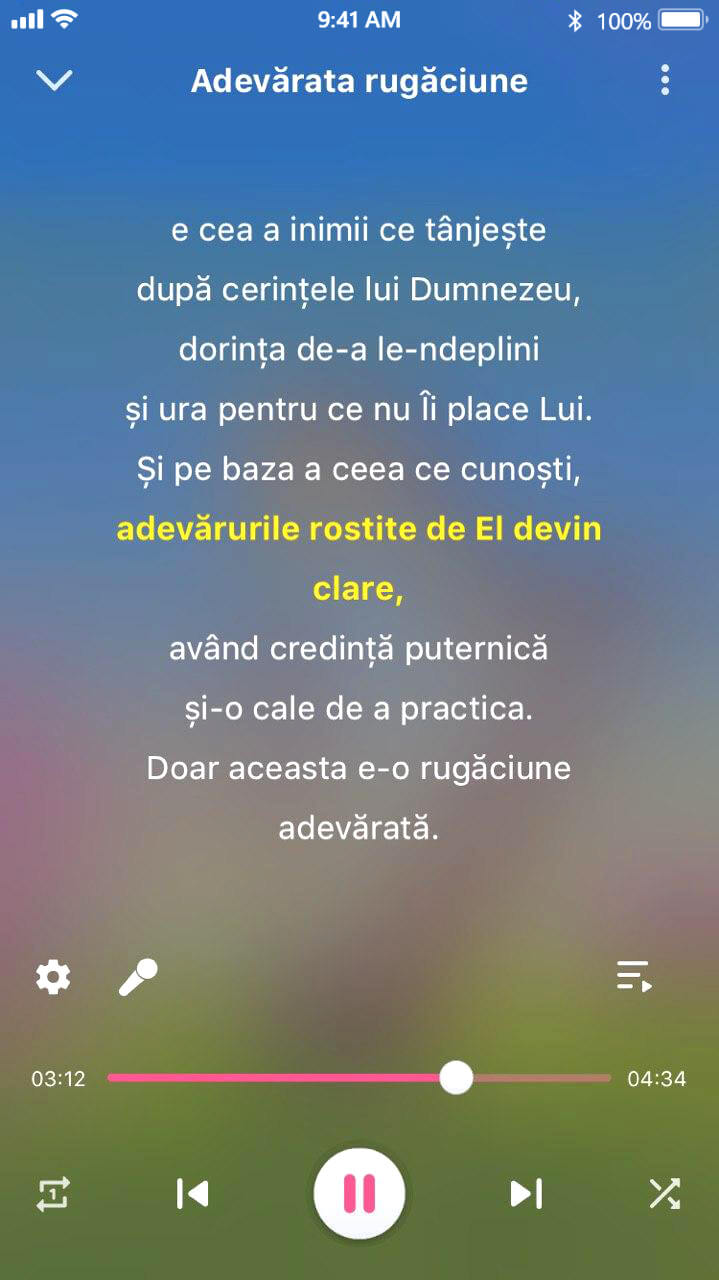Skip to the previous track
The image size is (719, 1280).
tap(192, 1193)
